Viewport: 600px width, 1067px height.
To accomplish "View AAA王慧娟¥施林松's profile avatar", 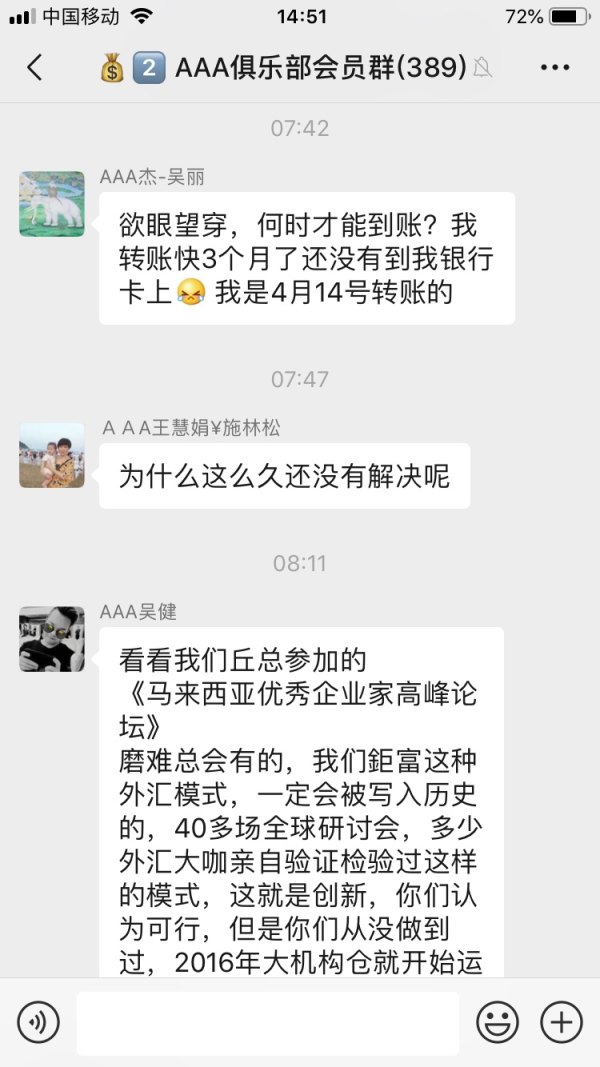I will (x=52, y=455).
